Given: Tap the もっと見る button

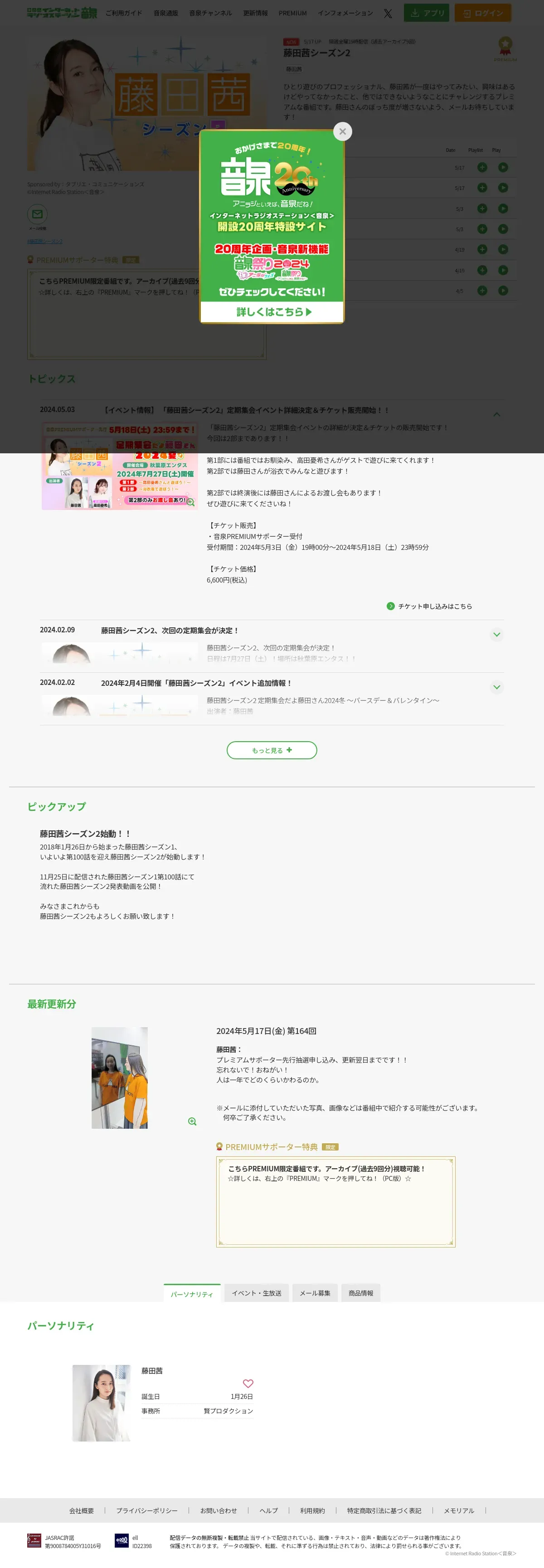Looking at the screenshot, I should click(x=272, y=750).
